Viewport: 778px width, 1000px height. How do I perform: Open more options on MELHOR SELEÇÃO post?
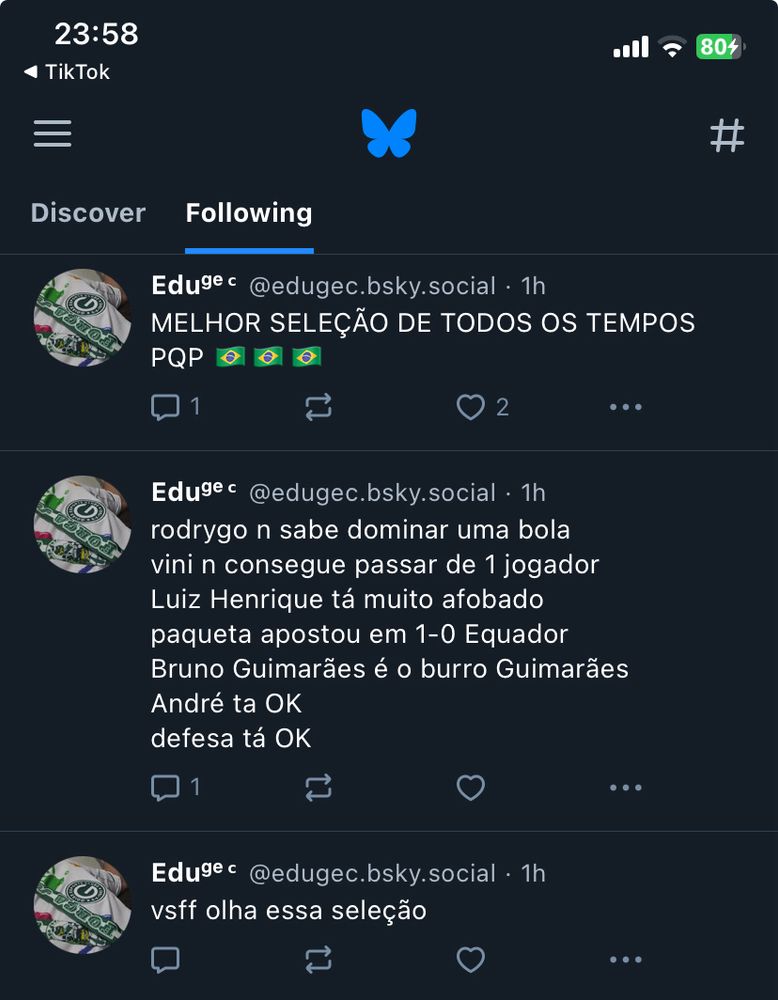click(x=625, y=407)
